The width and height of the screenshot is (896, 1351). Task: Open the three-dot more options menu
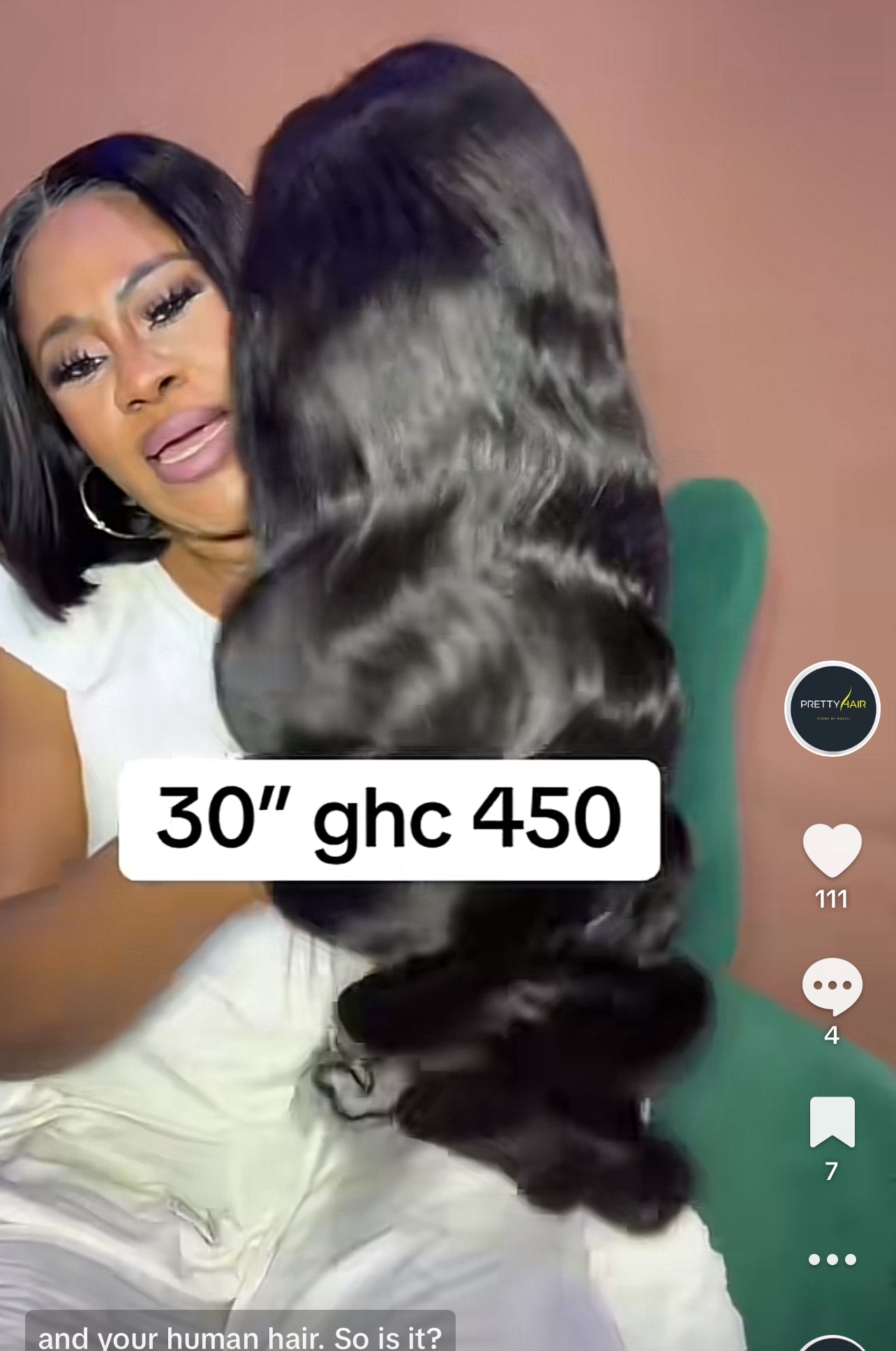click(832, 1260)
